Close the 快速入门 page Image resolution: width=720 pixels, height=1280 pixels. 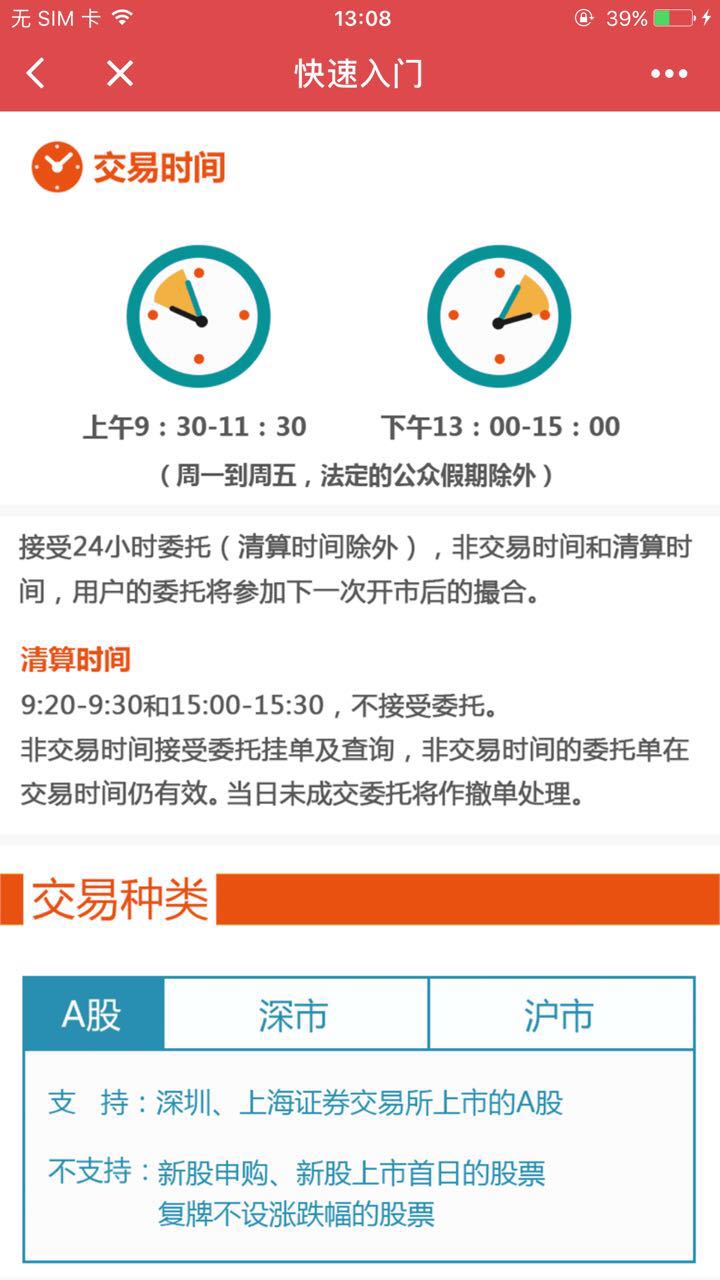[x=120, y=73]
